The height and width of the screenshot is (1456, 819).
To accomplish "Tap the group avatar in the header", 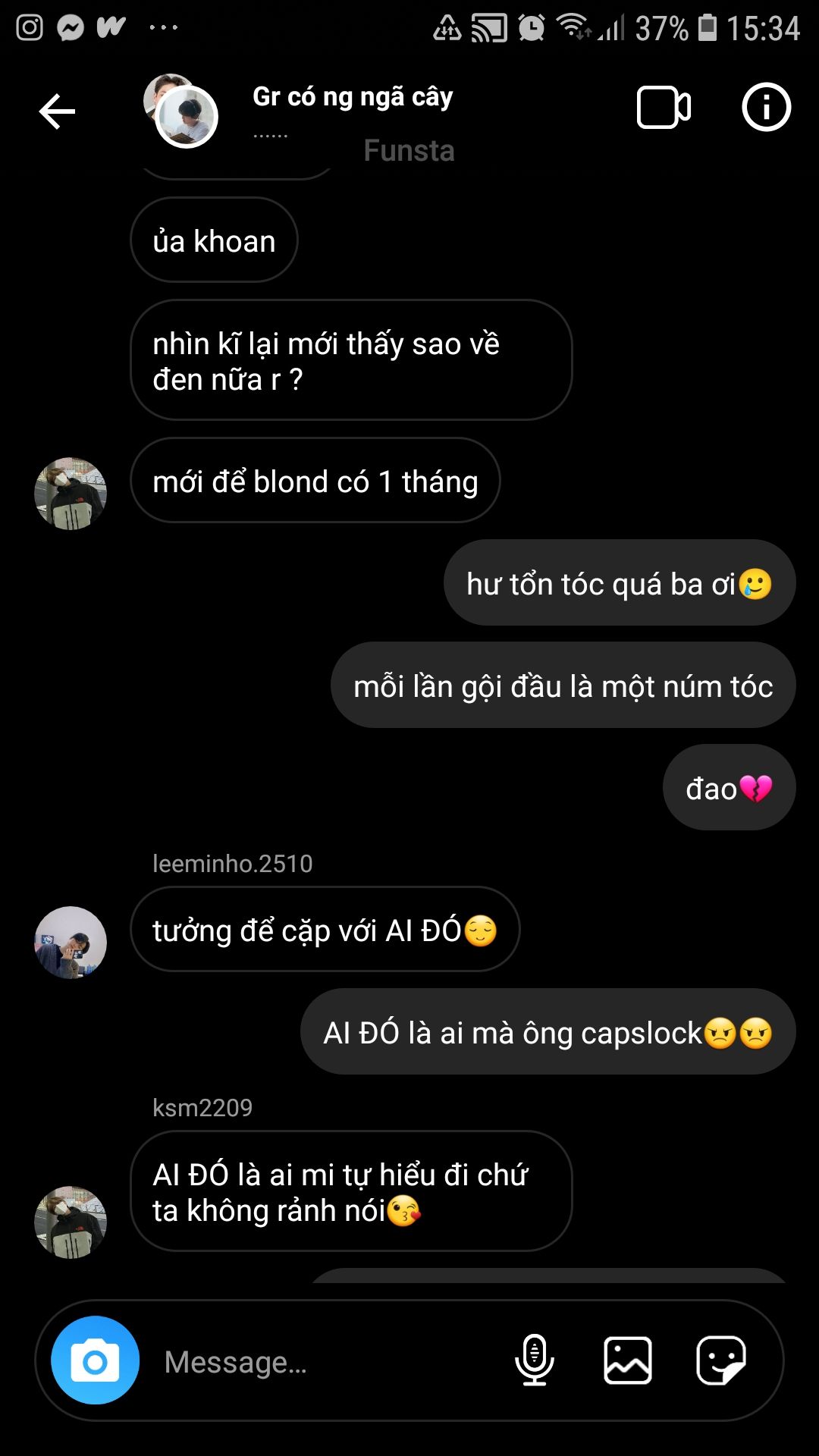I will (x=180, y=111).
